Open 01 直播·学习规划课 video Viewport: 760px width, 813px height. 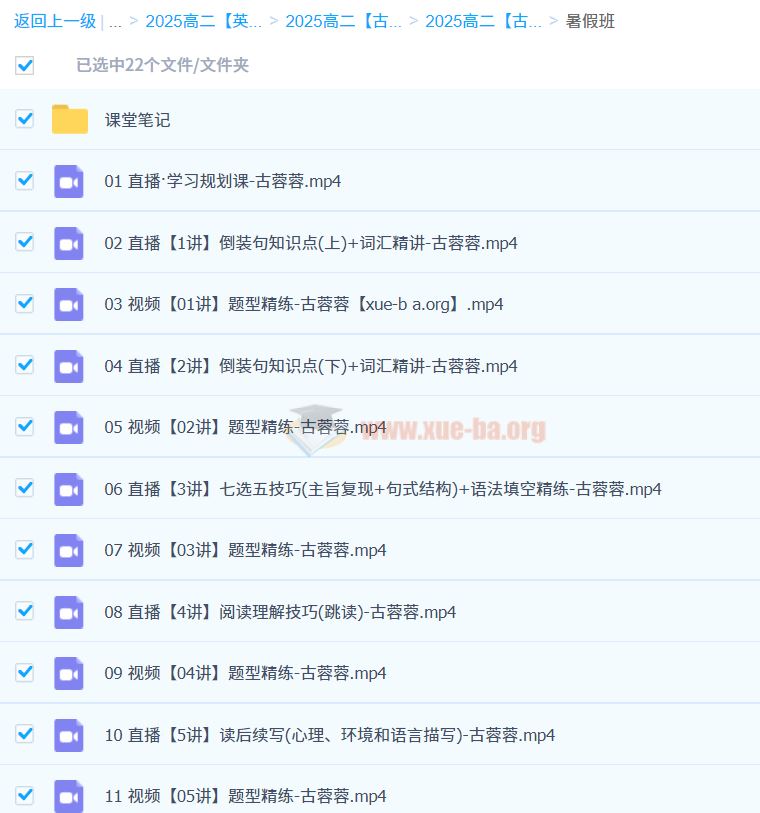click(x=222, y=182)
